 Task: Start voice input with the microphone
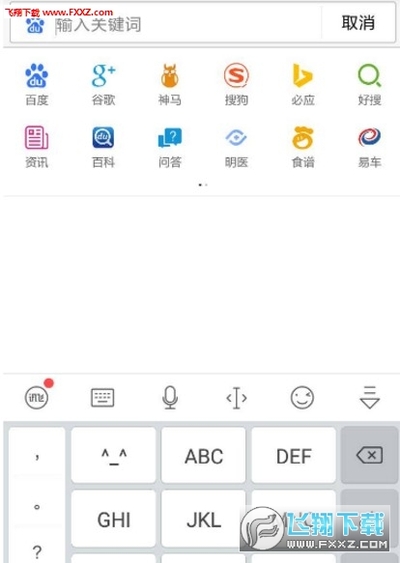(170, 397)
